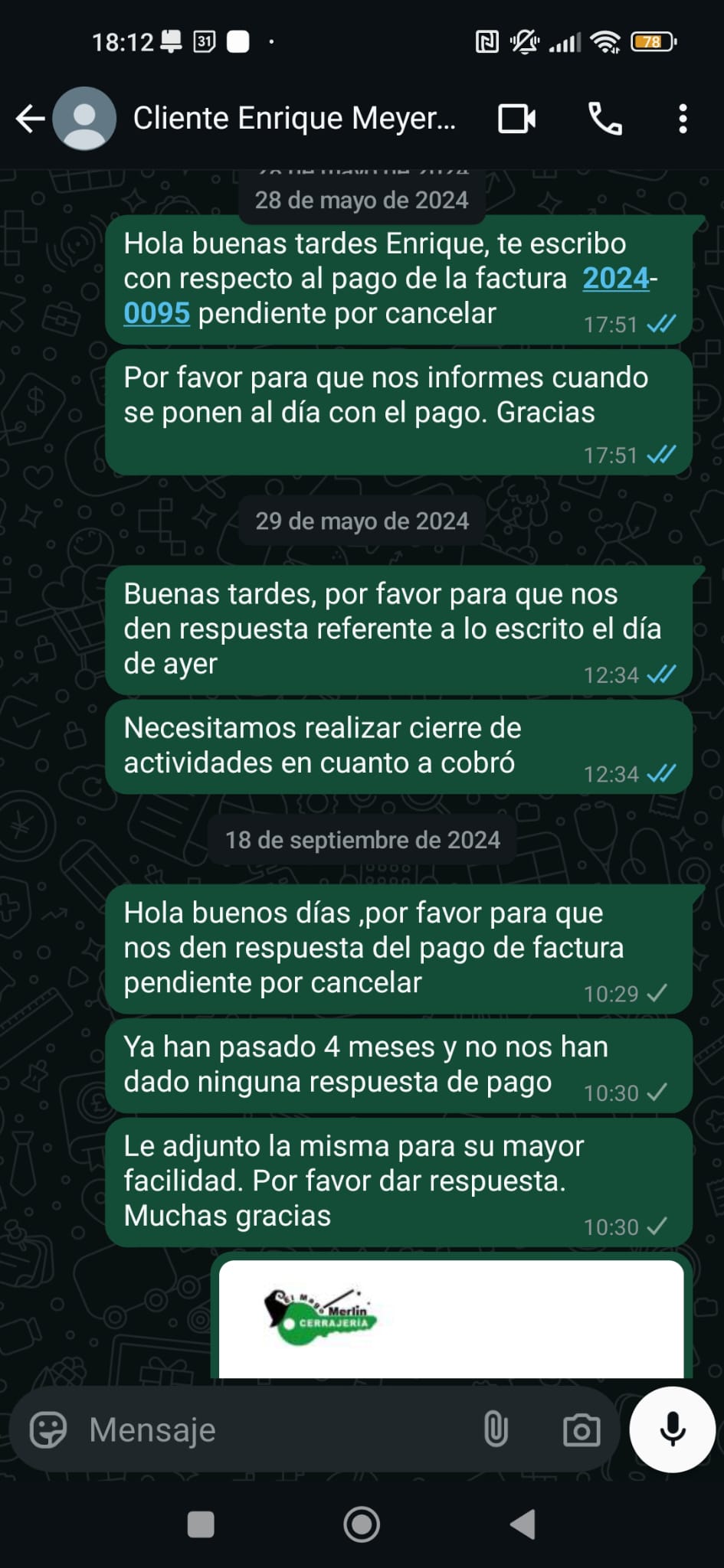Open the attached Merlin Cerrajería document
Image resolution: width=724 pixels, height=1568 pixels.
450,1318
